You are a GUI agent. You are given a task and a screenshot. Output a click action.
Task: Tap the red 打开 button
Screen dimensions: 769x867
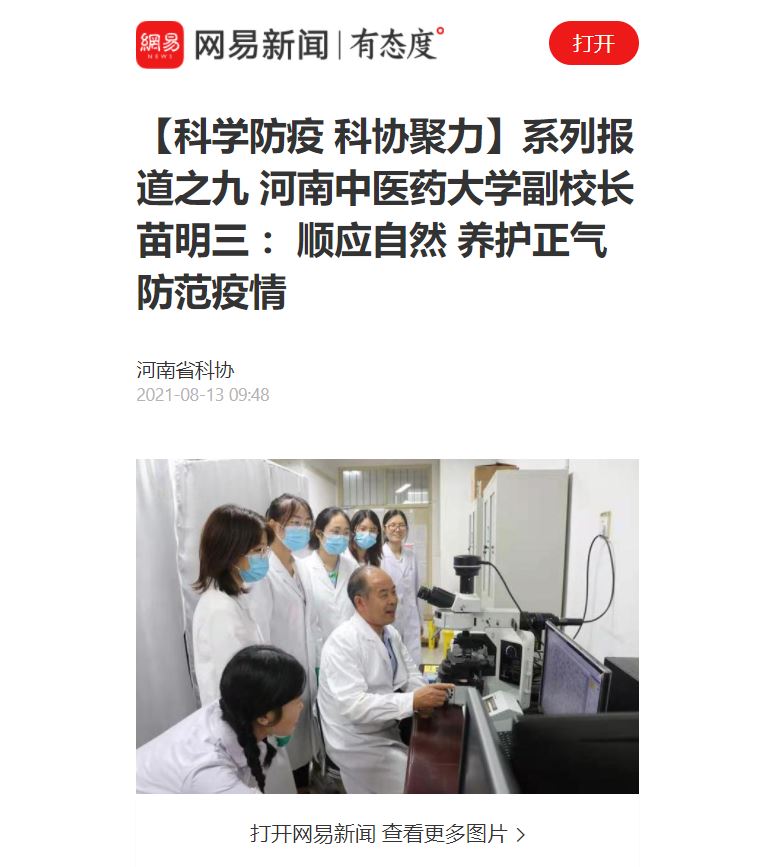point(593,43)
